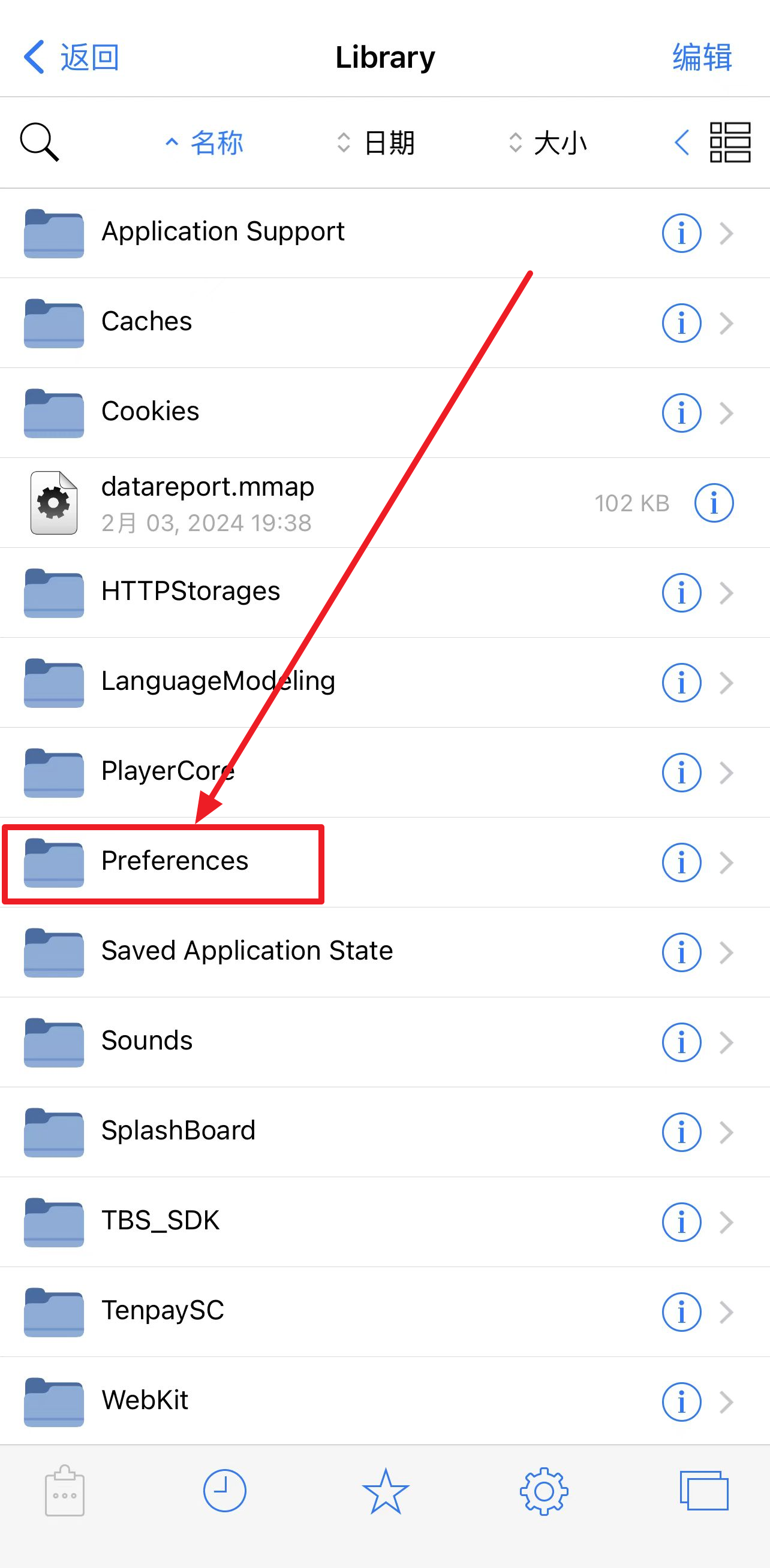Switch the list view layout icon
The image size is (770, 1568).
point(730,143)
